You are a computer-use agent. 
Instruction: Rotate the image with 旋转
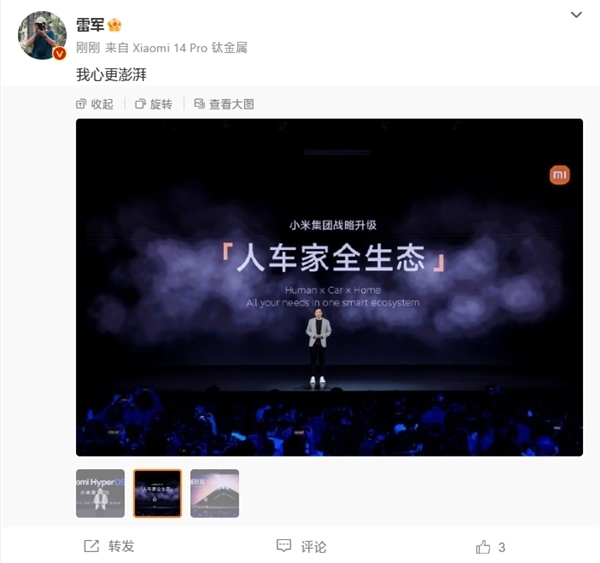[x=153, y=104]
